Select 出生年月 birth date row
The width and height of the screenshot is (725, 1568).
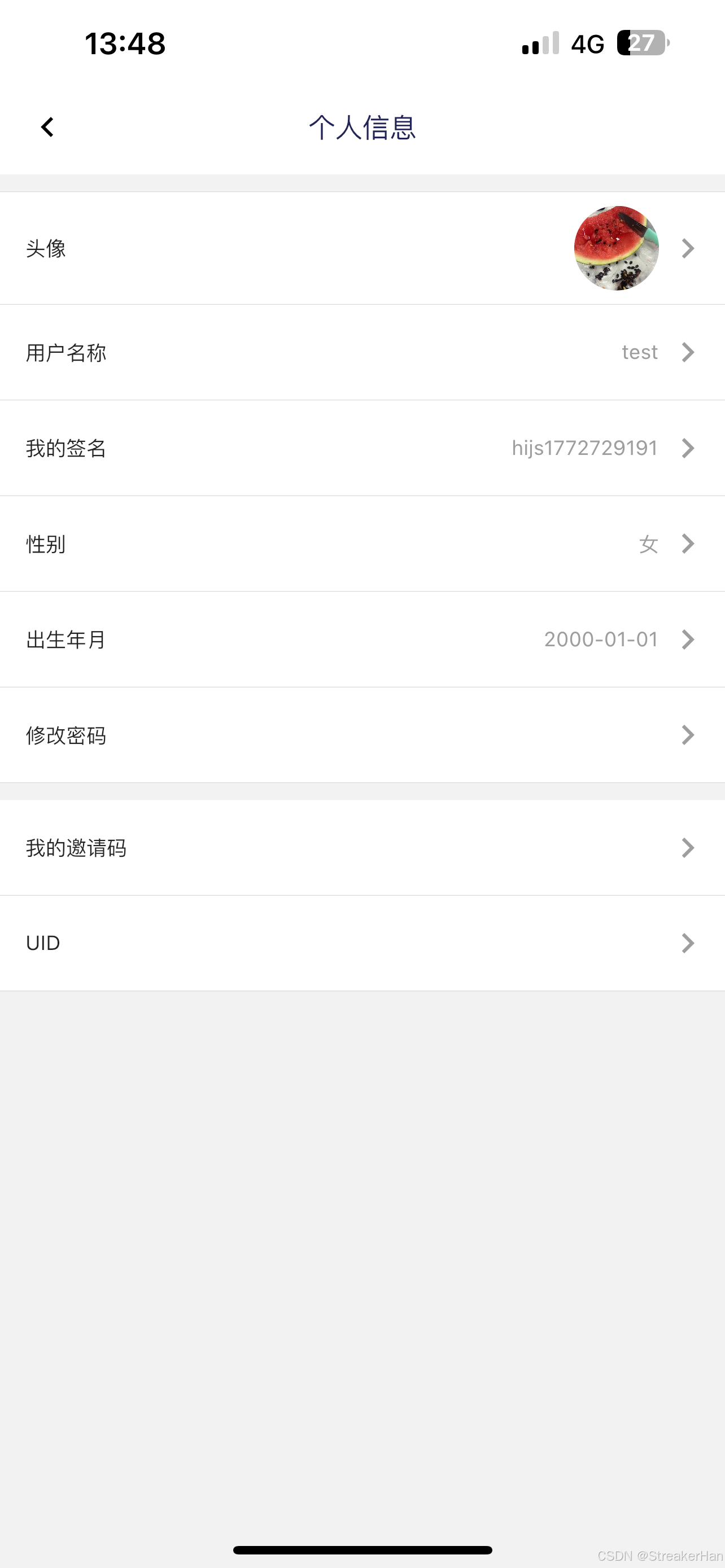click(362, 639)
